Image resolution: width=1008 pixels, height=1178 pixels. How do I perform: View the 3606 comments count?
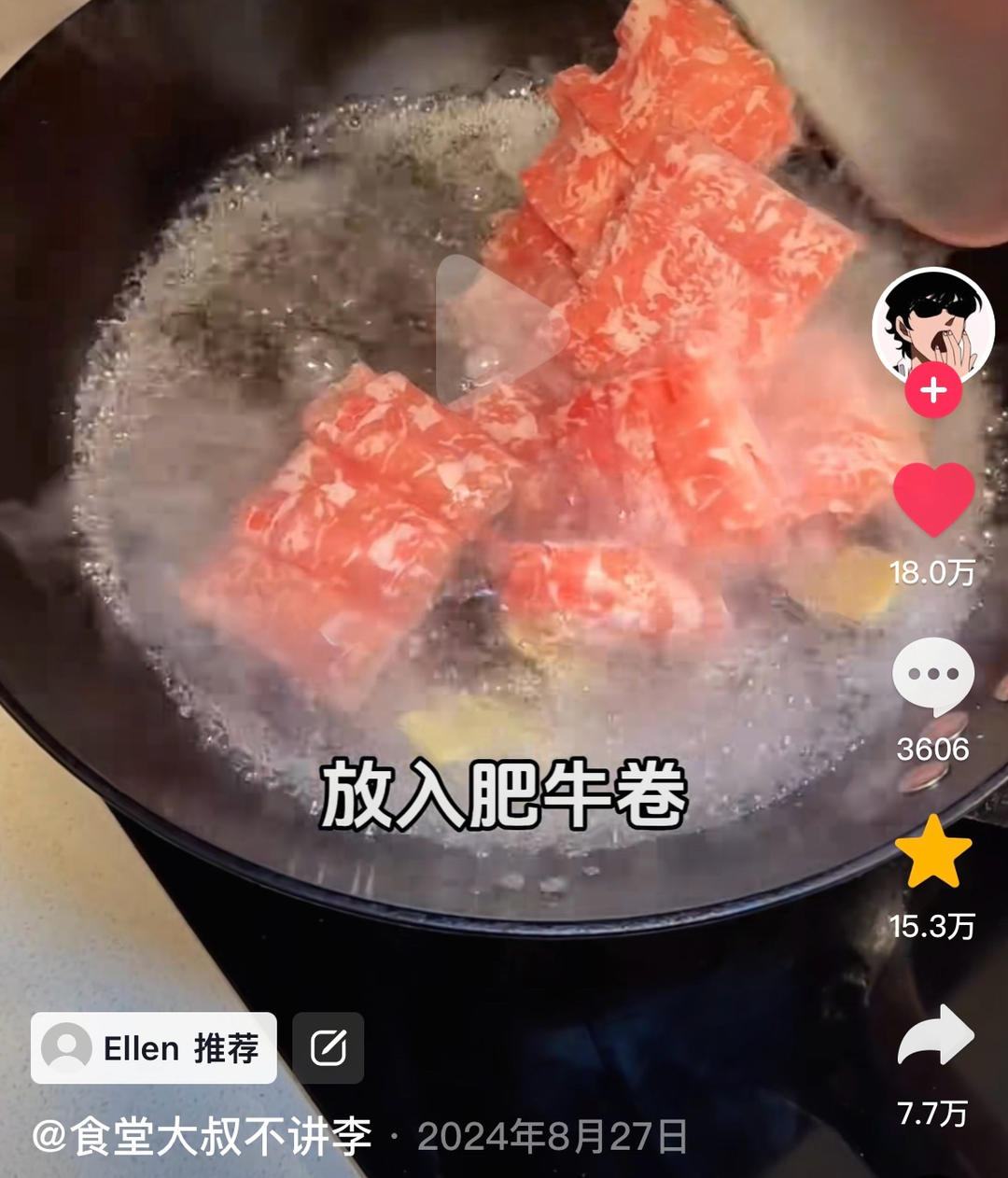pos(932,747)
